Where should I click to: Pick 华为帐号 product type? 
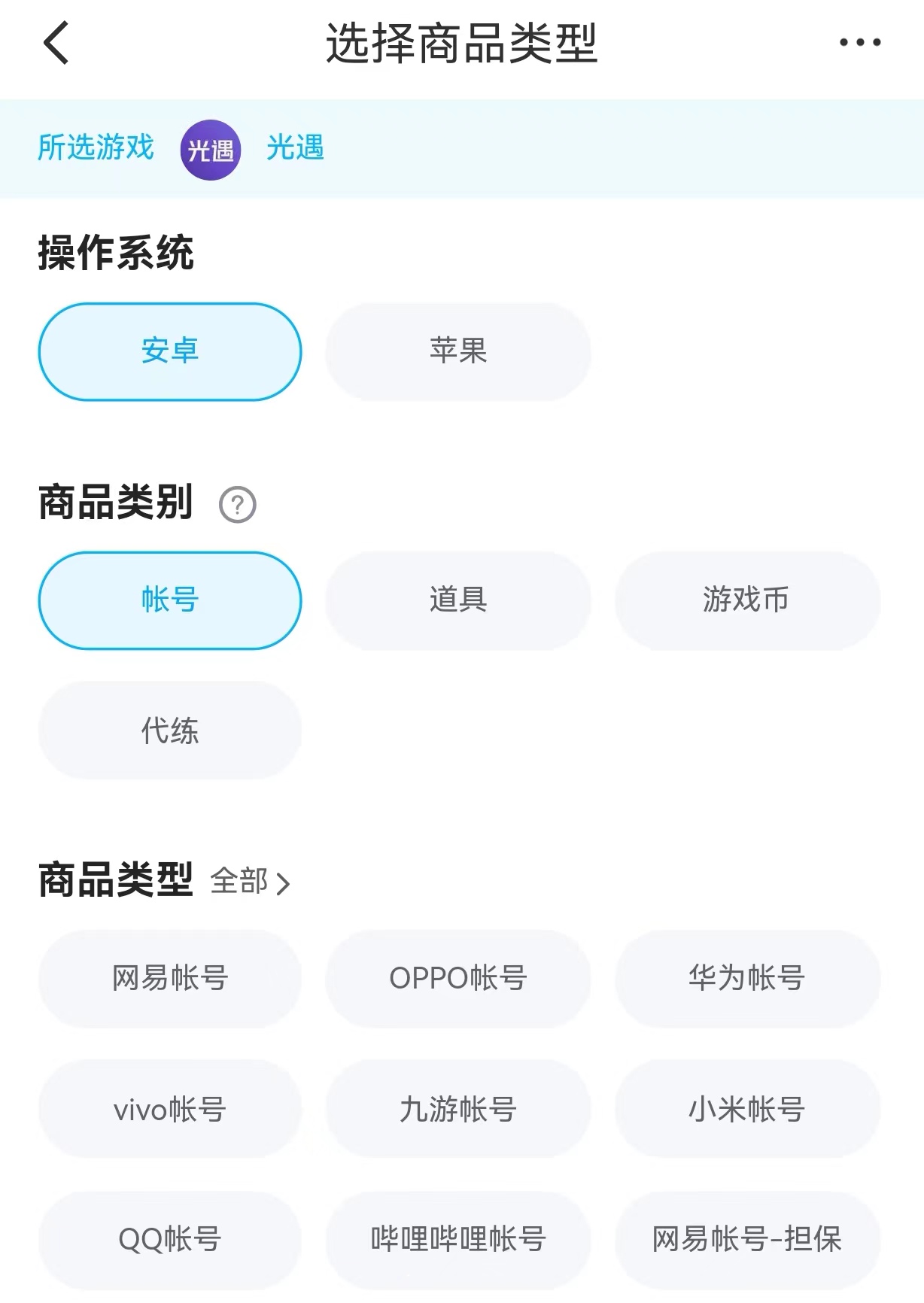pyautogui.click(x=746, y=979)
